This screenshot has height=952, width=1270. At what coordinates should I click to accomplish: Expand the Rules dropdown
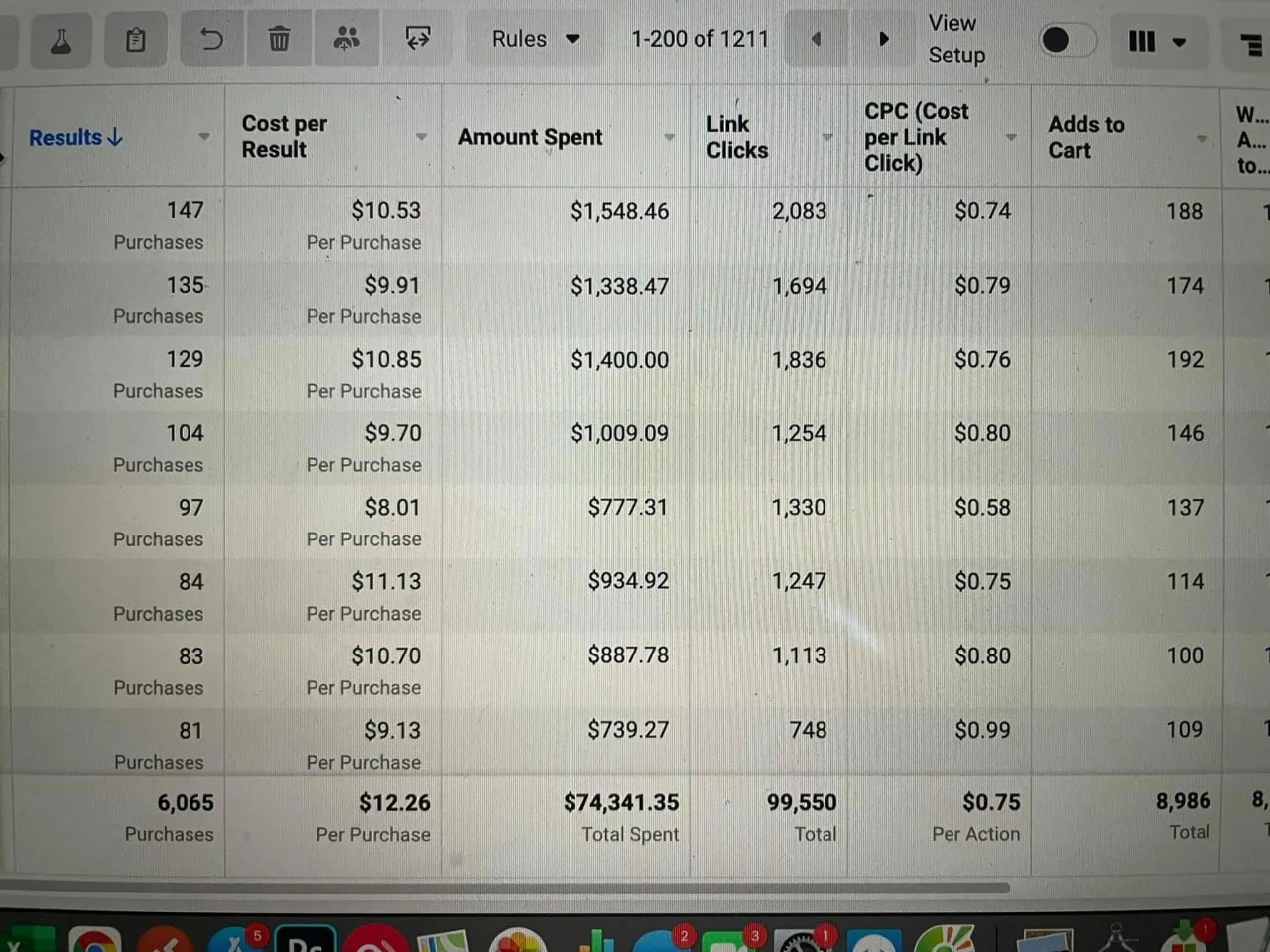536,40
